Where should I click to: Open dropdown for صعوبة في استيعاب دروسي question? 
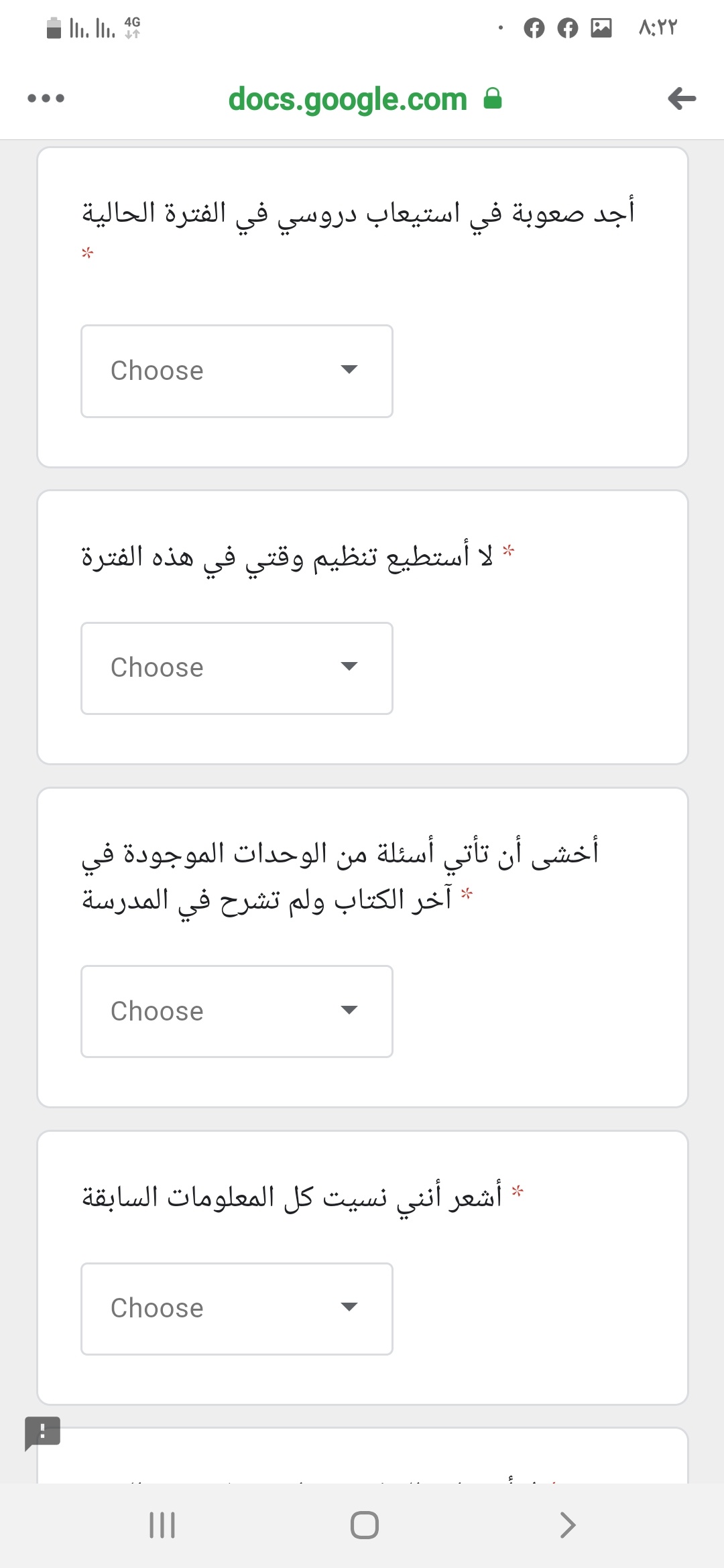tap(237, 371)
